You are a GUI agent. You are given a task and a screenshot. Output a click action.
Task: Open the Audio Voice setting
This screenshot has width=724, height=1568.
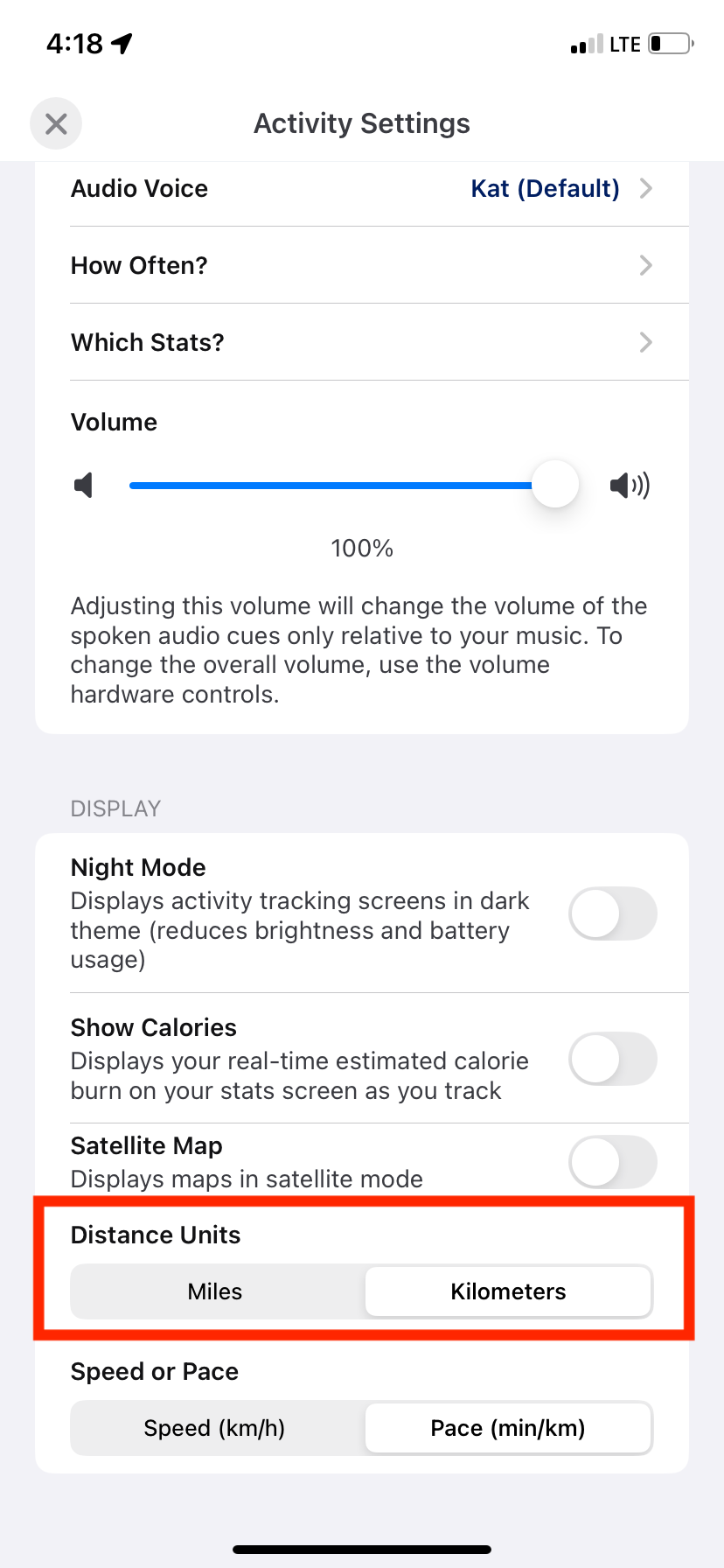362,189
